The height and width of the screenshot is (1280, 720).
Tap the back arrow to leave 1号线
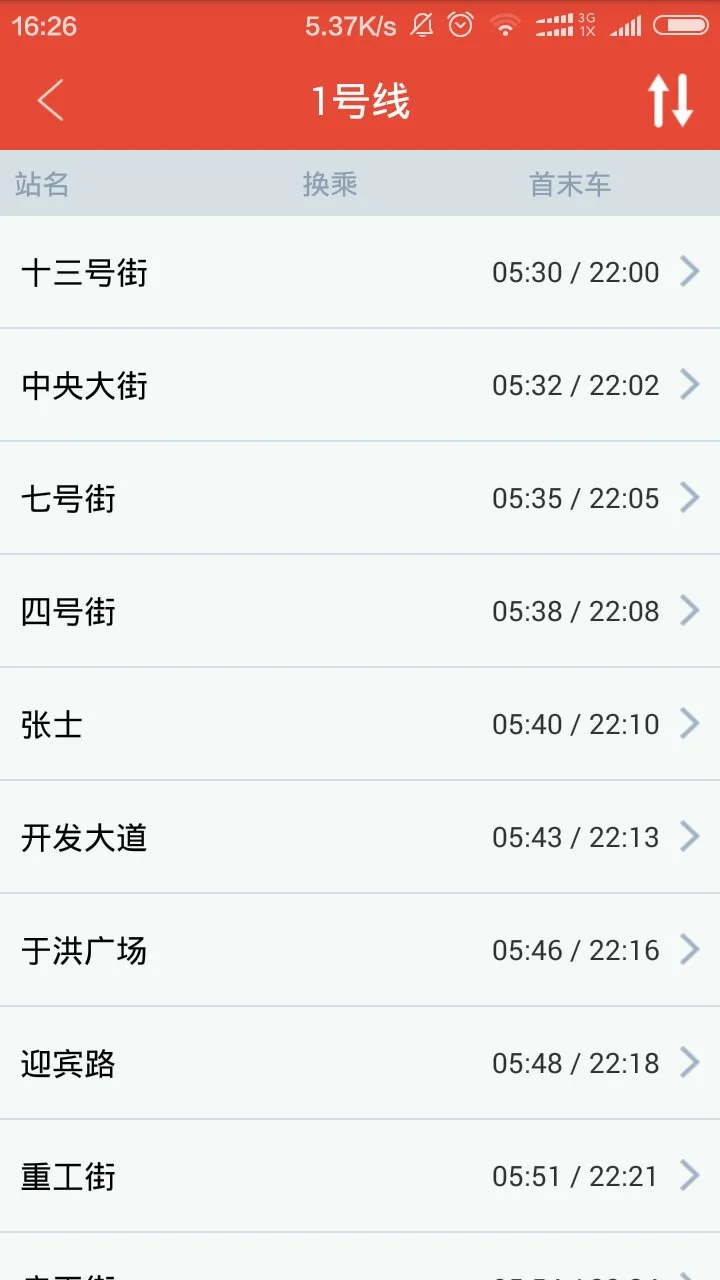coord(50,101)
